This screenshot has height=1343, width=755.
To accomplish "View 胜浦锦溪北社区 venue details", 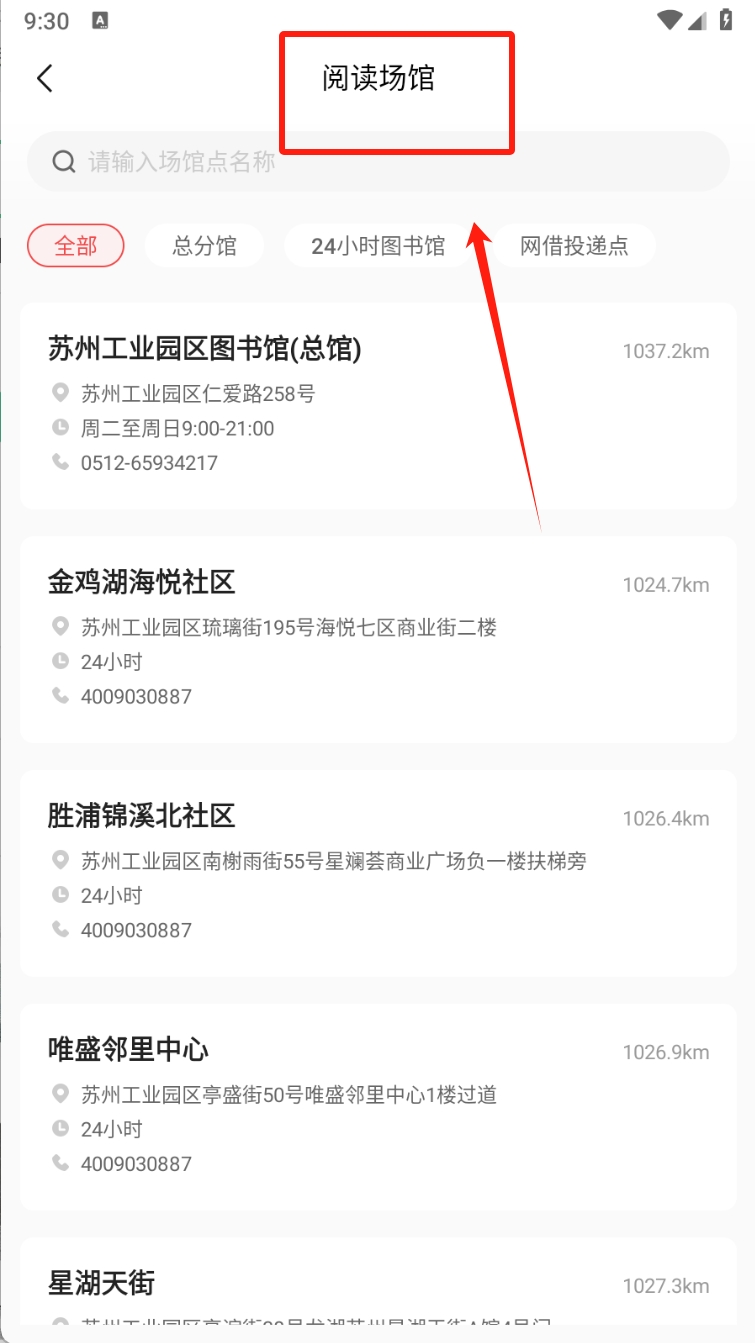I will [378, 873].
